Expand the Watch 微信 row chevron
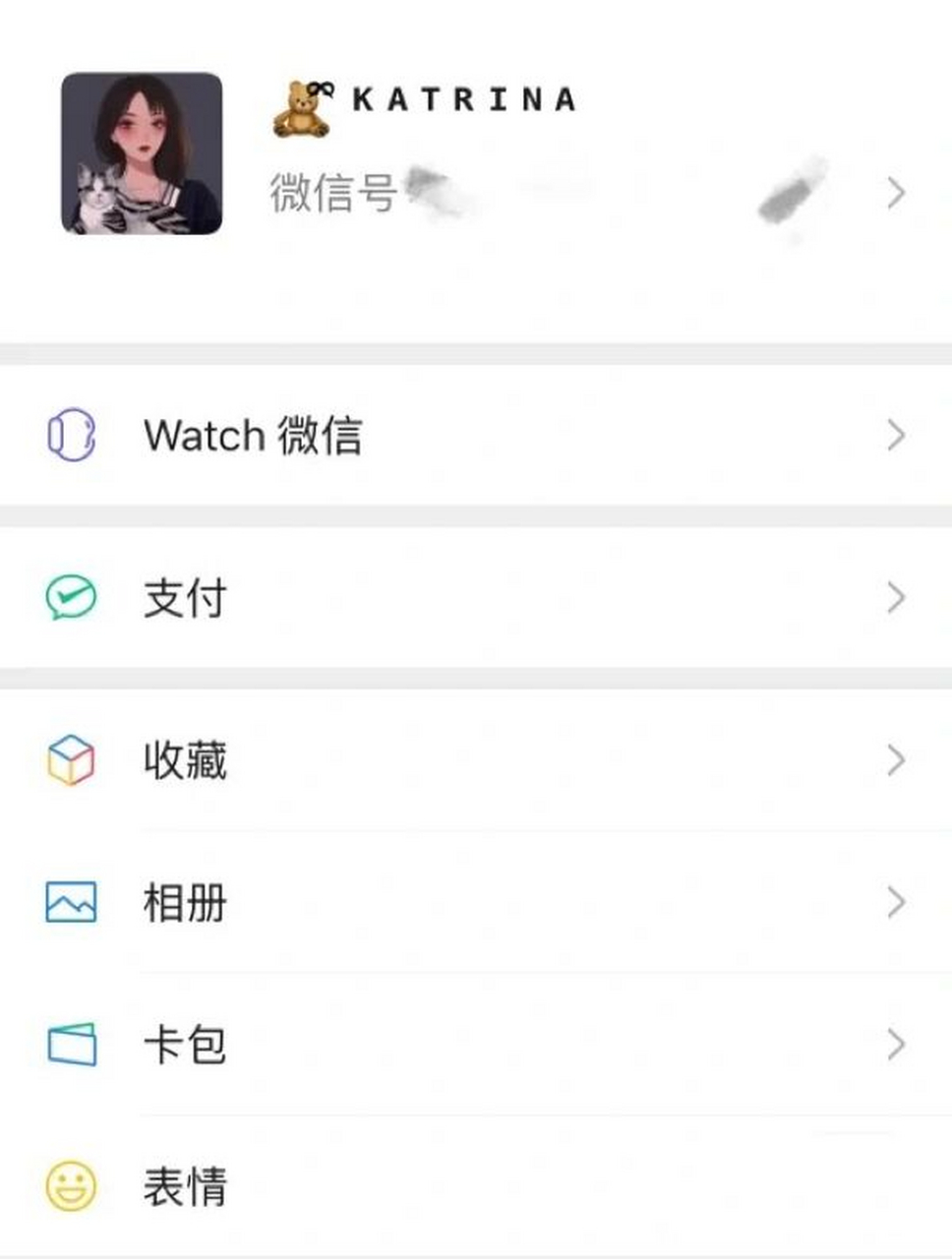This screenshot has width=952, height=1259. click(895, 435)
